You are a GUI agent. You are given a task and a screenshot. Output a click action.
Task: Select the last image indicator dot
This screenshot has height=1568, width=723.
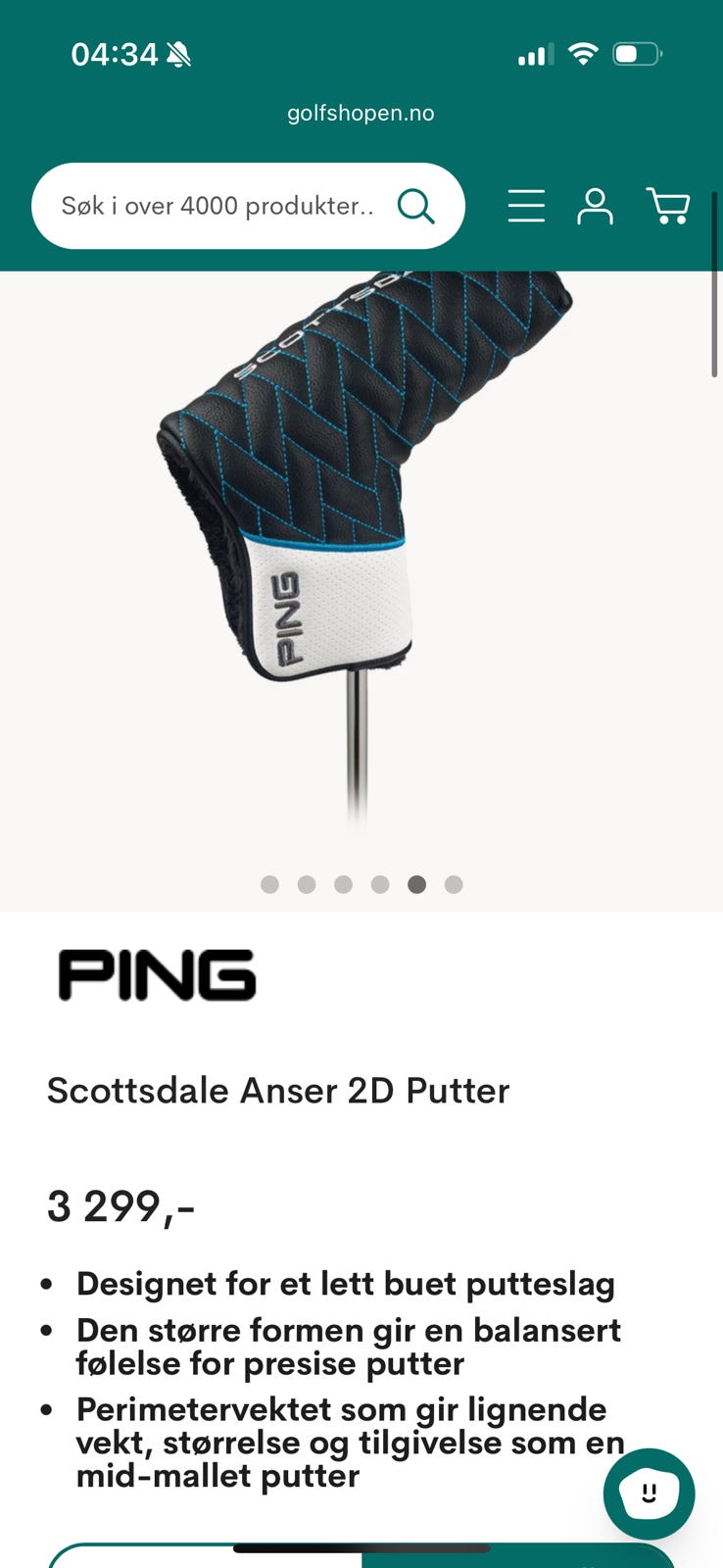[454, 885]
